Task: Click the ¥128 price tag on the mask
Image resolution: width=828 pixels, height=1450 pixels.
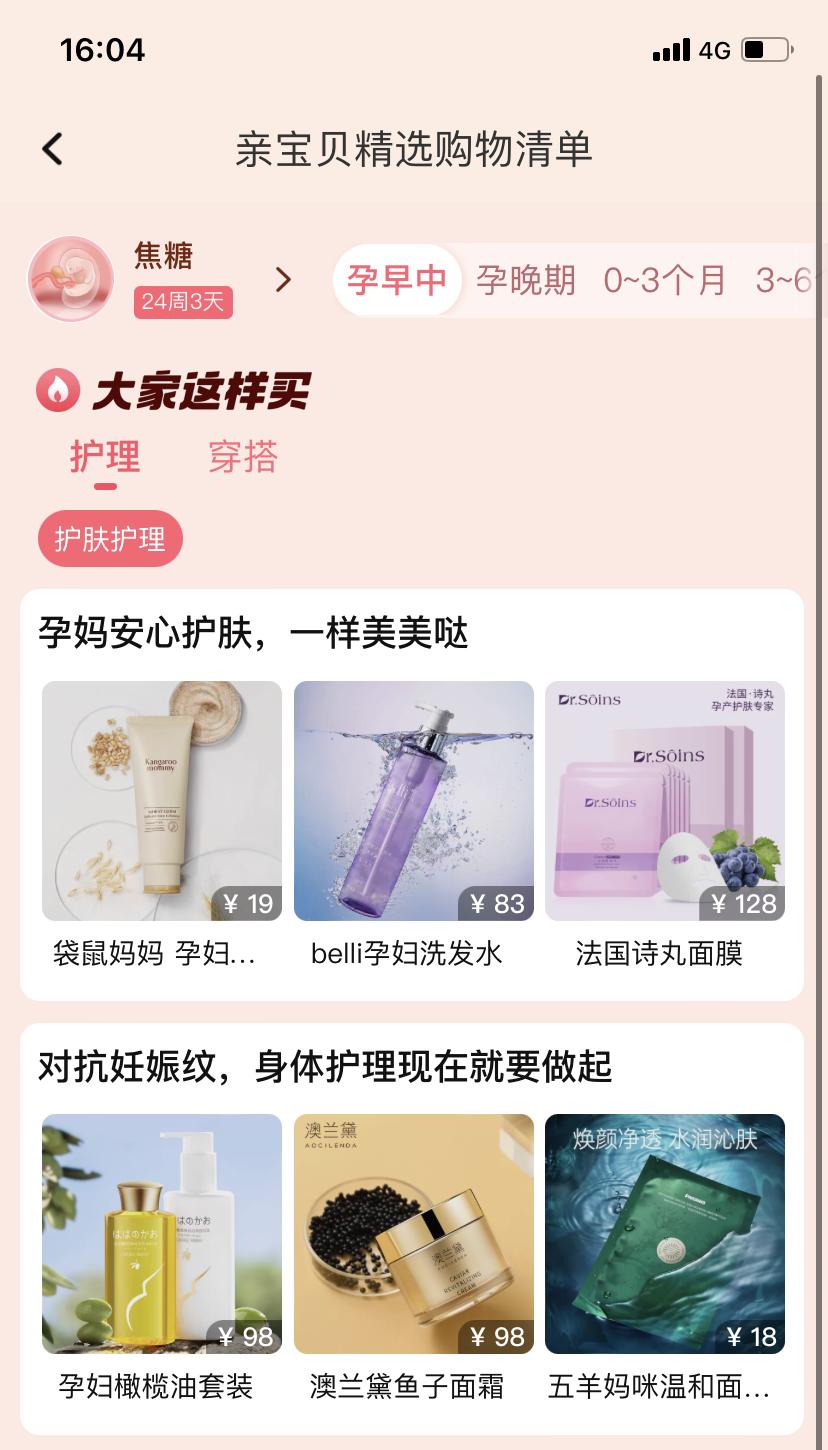Action: click(x=744, y=902)
